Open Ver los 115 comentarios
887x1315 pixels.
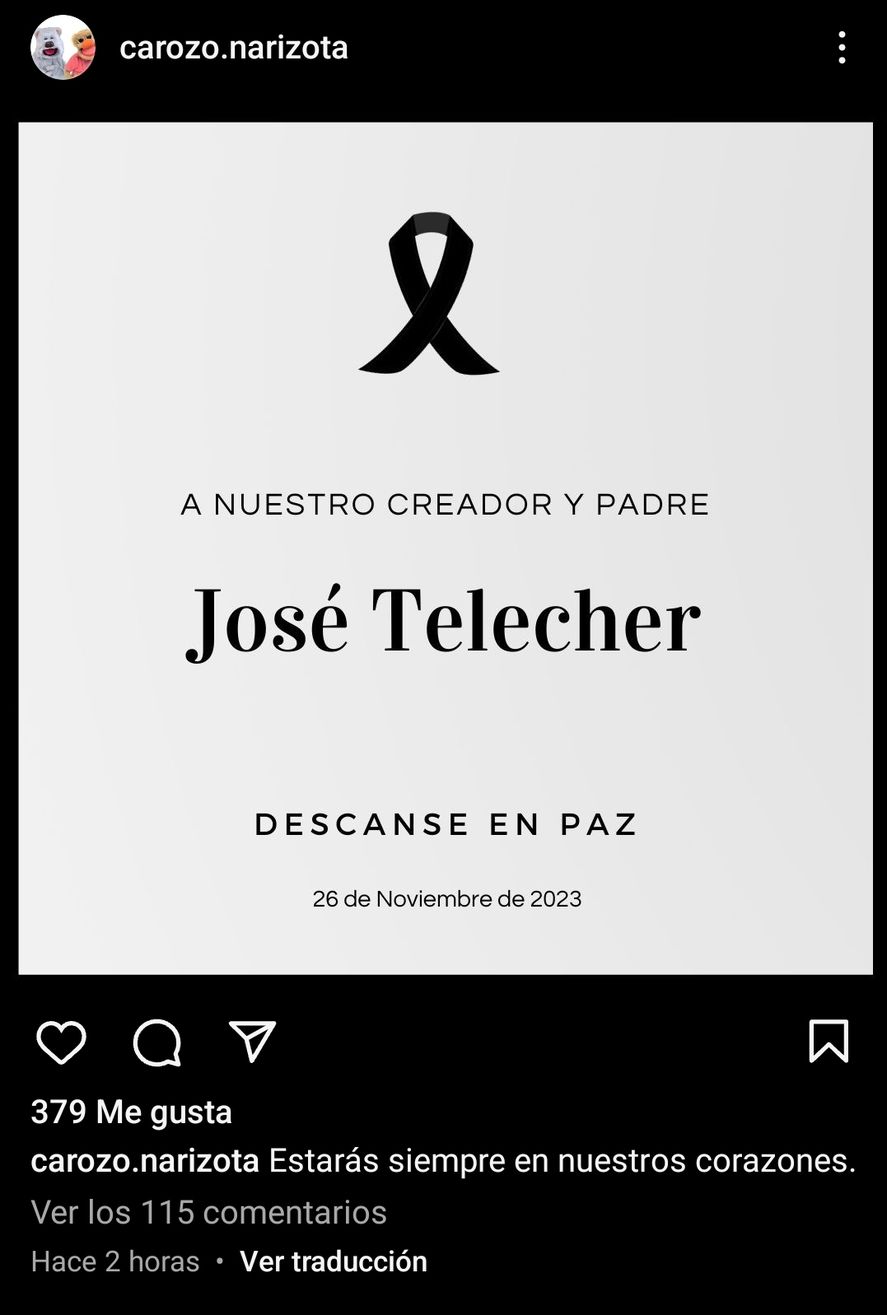209,1212
